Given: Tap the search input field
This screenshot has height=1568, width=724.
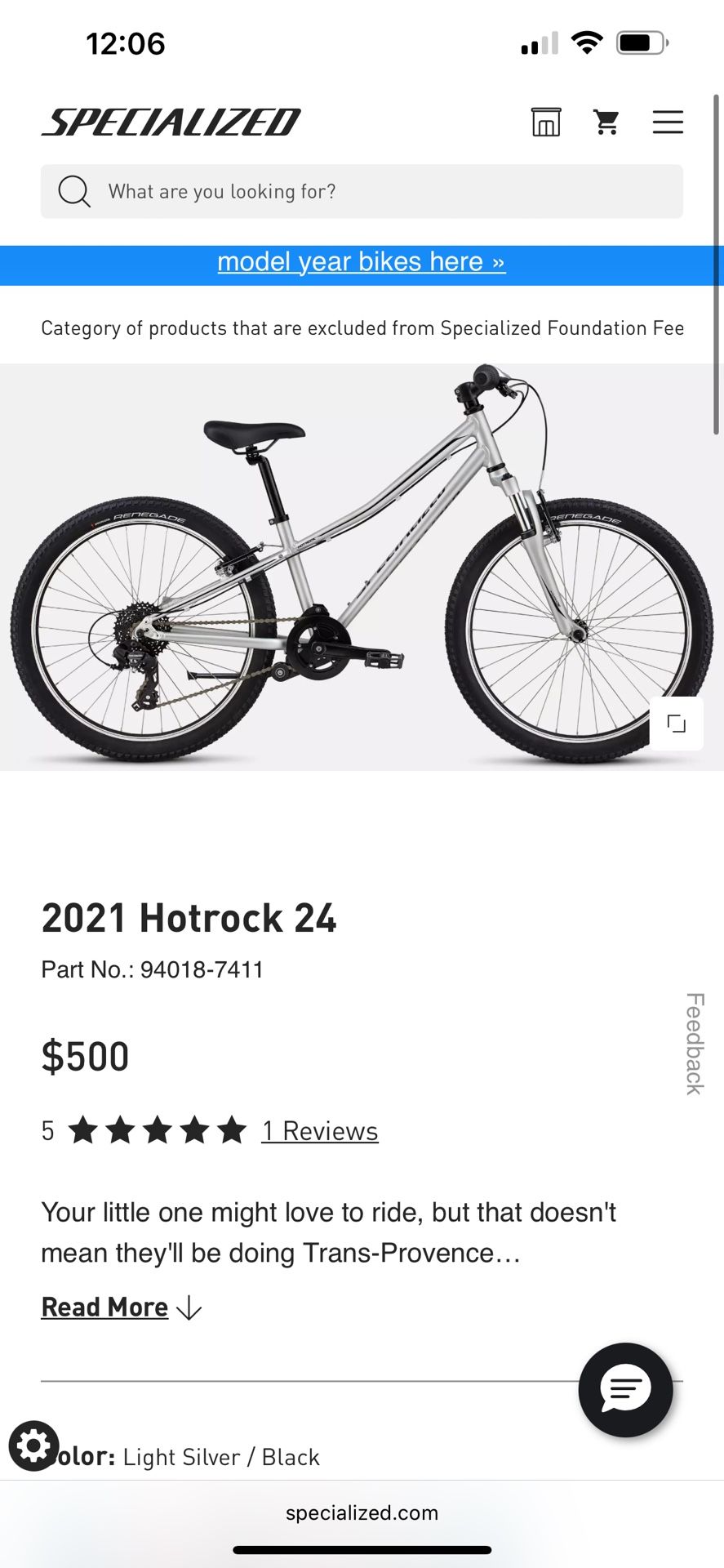Looking at the screenshot, I should click(x=326, y=191).
